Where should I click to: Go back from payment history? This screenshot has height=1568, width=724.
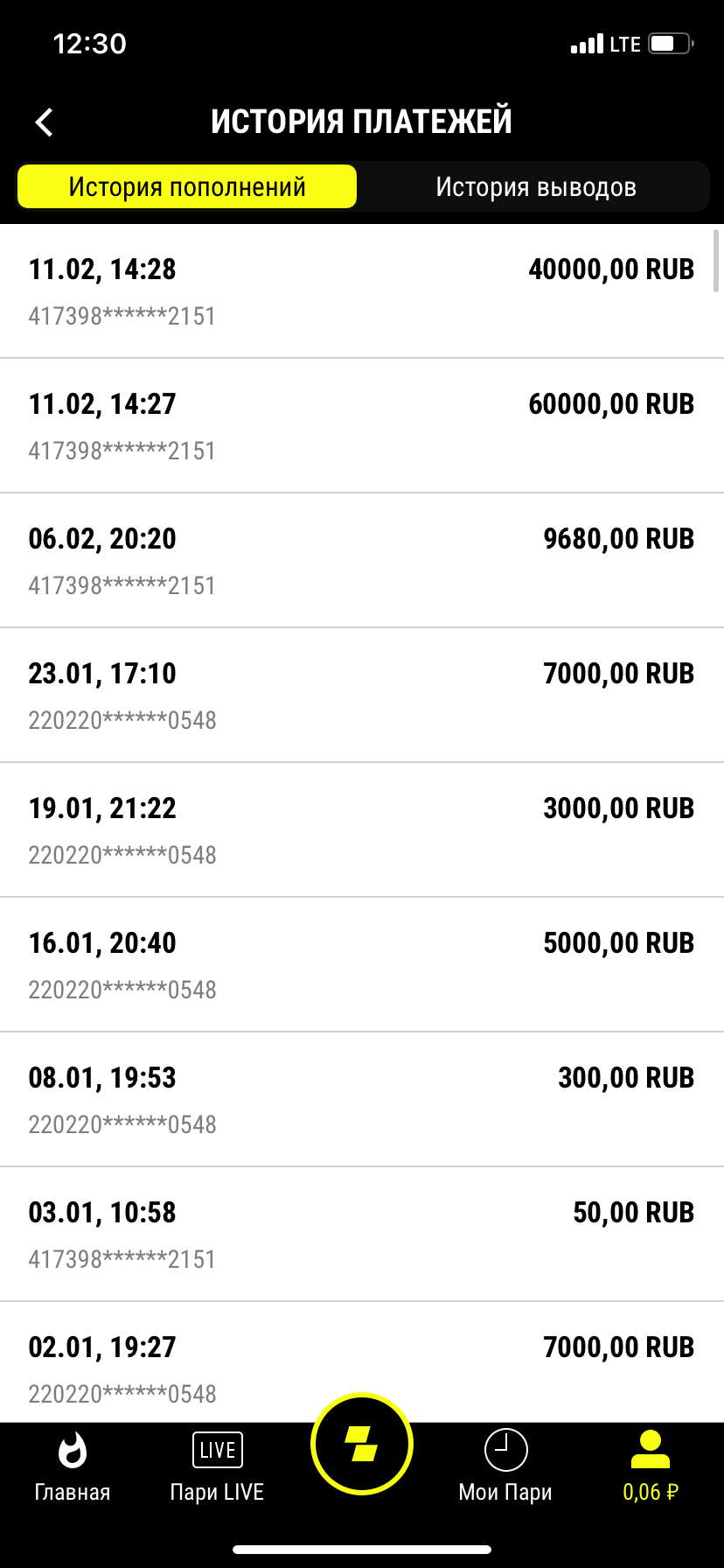(x=45, y=122)
